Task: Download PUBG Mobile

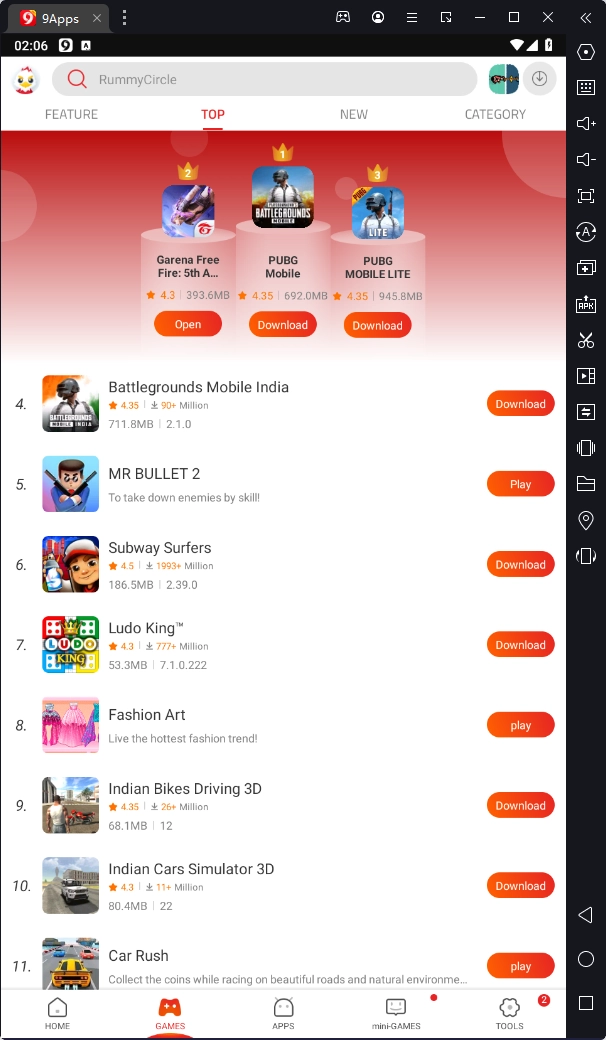Action: coord(283,325)
